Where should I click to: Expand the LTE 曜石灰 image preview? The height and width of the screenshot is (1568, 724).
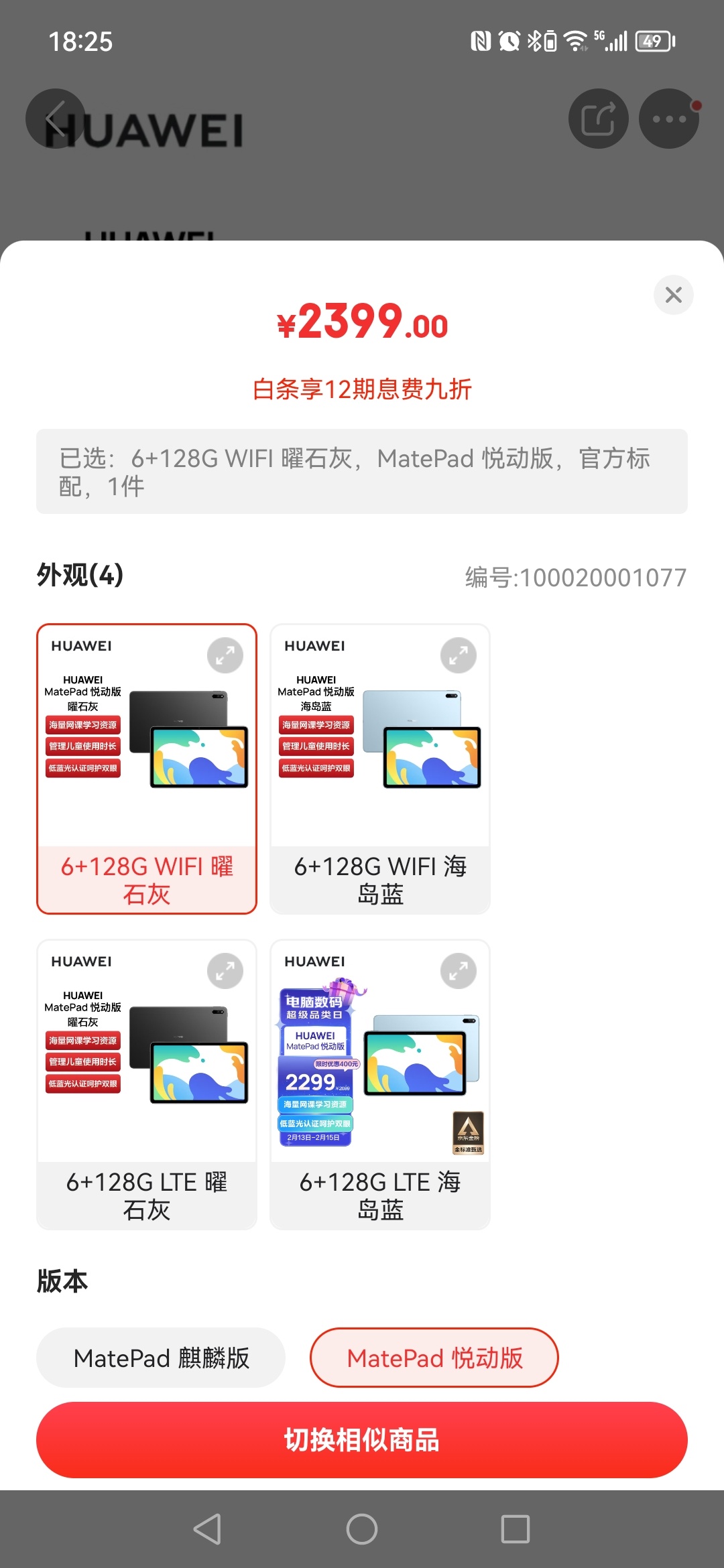point(225,971)
